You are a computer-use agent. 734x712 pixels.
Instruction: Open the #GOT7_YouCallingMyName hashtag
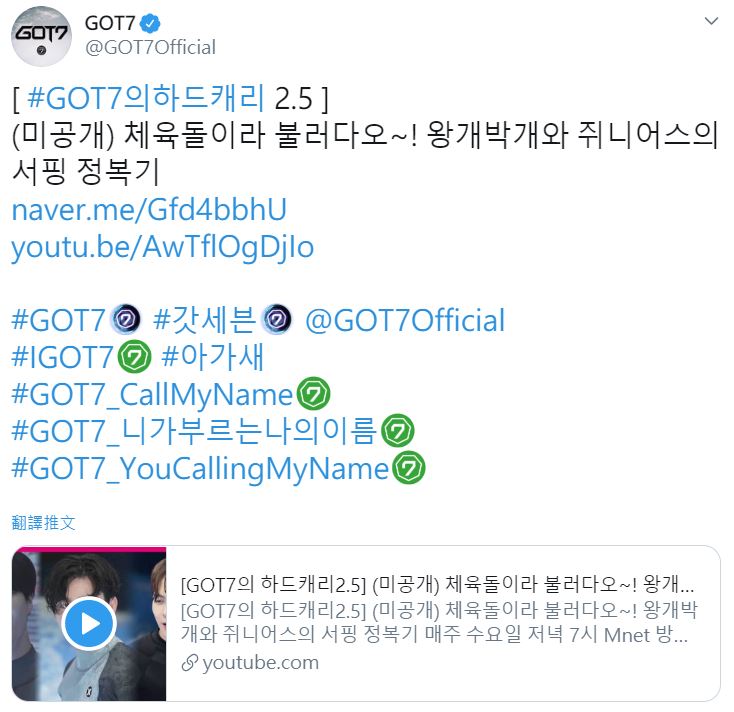pyautogui.click(x=199, y=468)
